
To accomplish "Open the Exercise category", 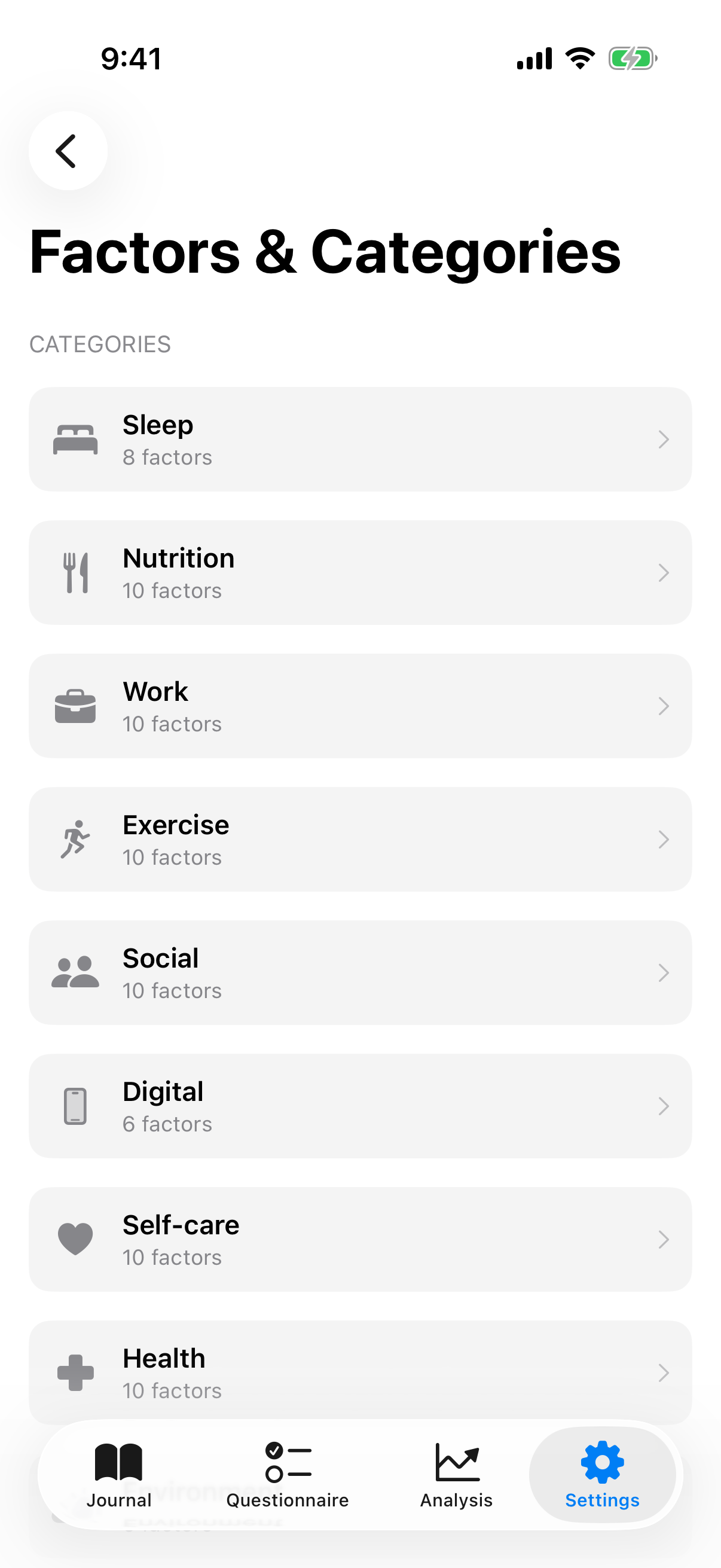I will tap(360, 840).
